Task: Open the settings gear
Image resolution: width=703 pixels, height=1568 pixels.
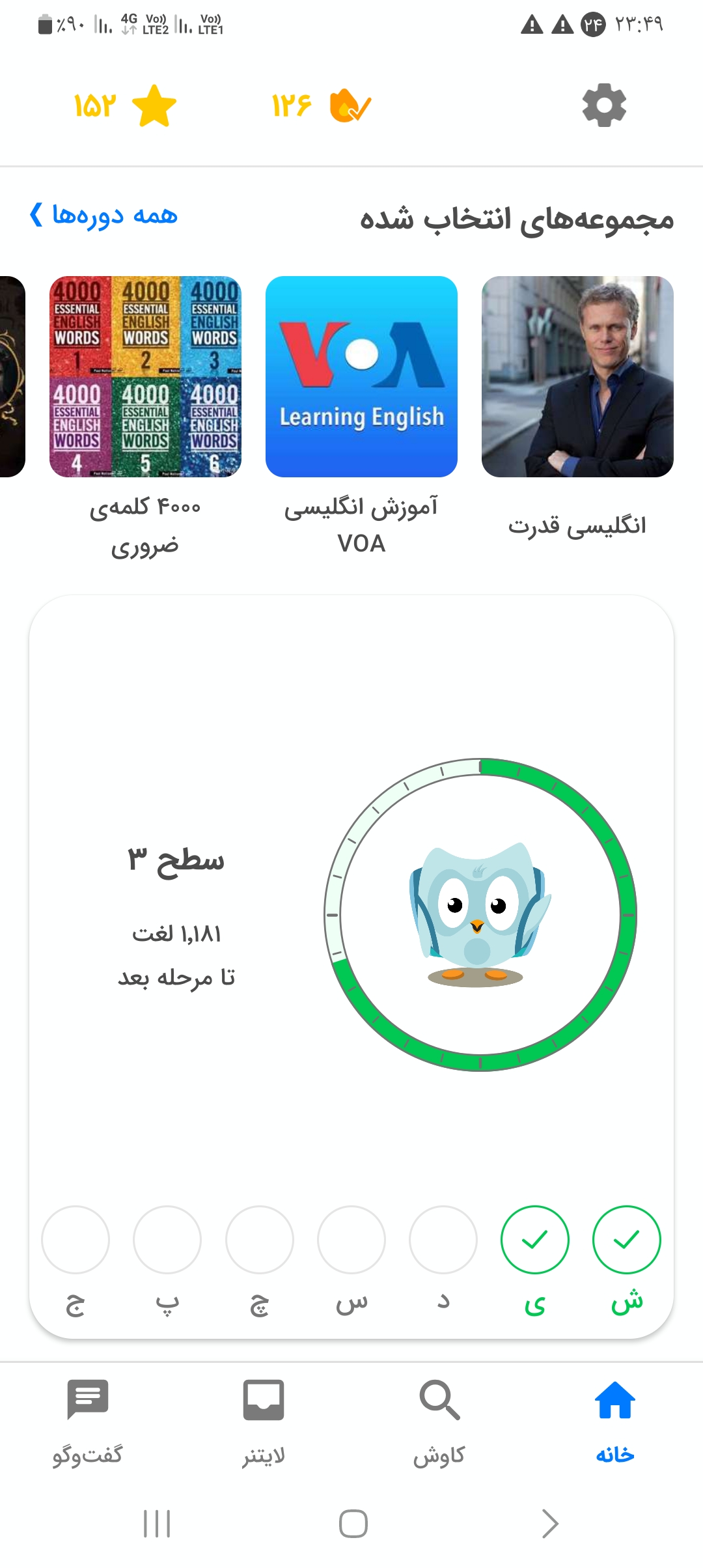Action: (x=604, y=105)
